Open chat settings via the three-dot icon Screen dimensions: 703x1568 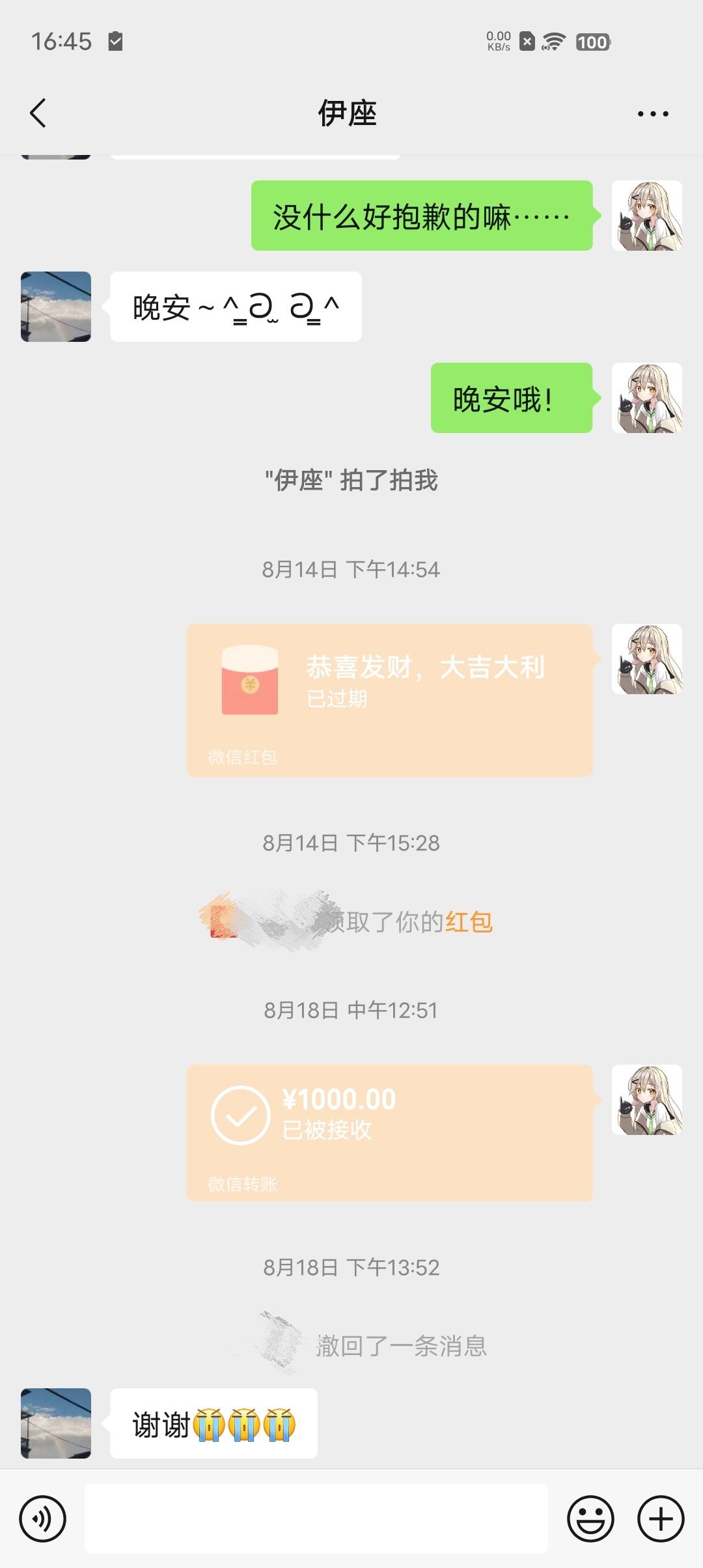click(x=653, y=113)
